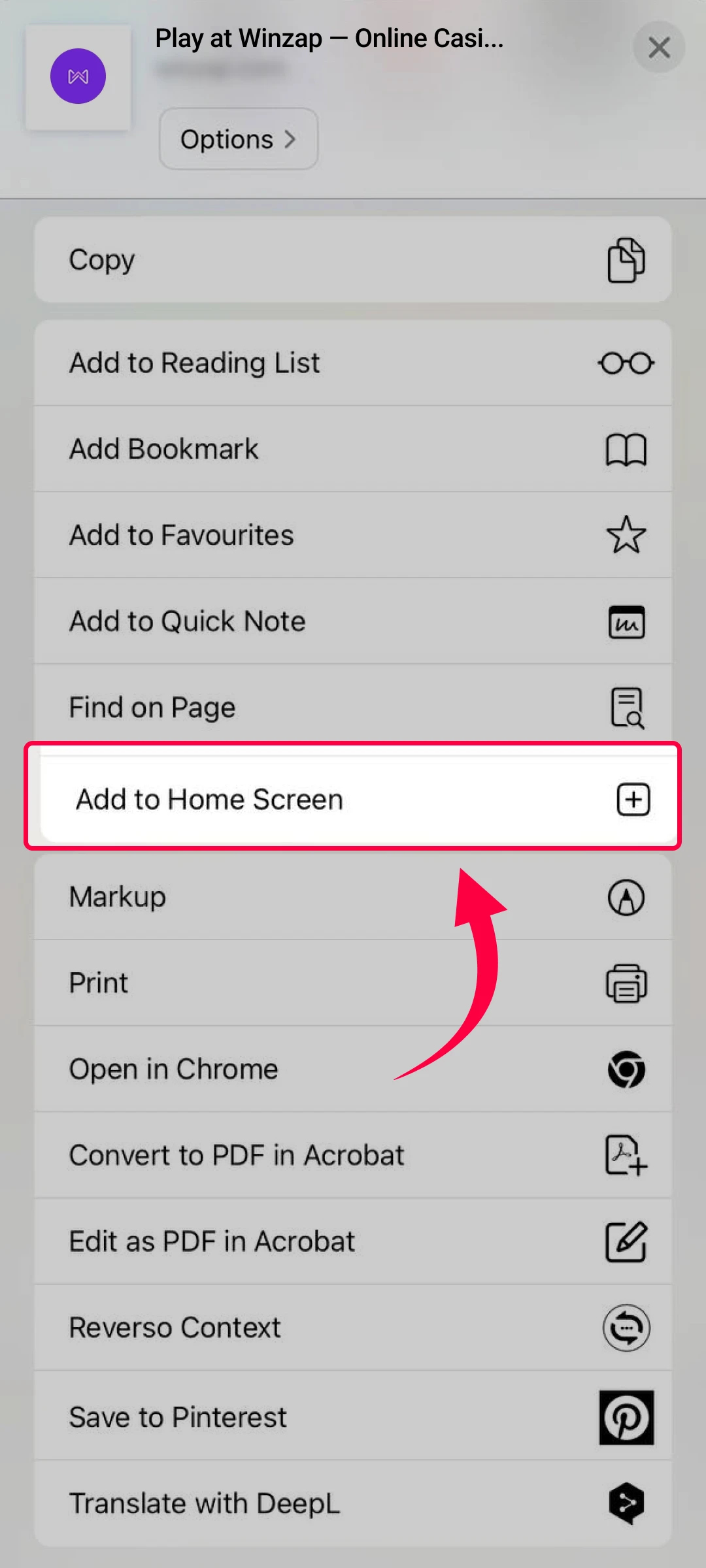Print this page
This screenshot has width=706, height=1568.
click(x=353, y=983)
